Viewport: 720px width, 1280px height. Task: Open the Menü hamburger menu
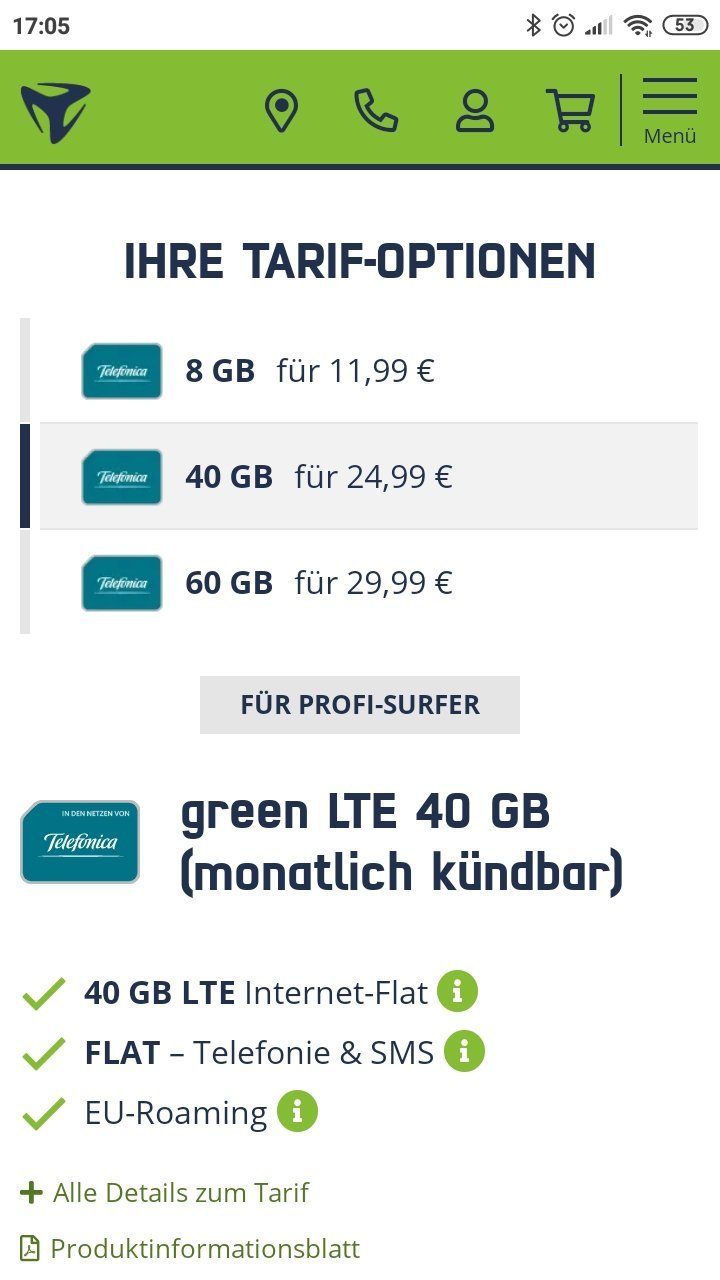[670, 110]
